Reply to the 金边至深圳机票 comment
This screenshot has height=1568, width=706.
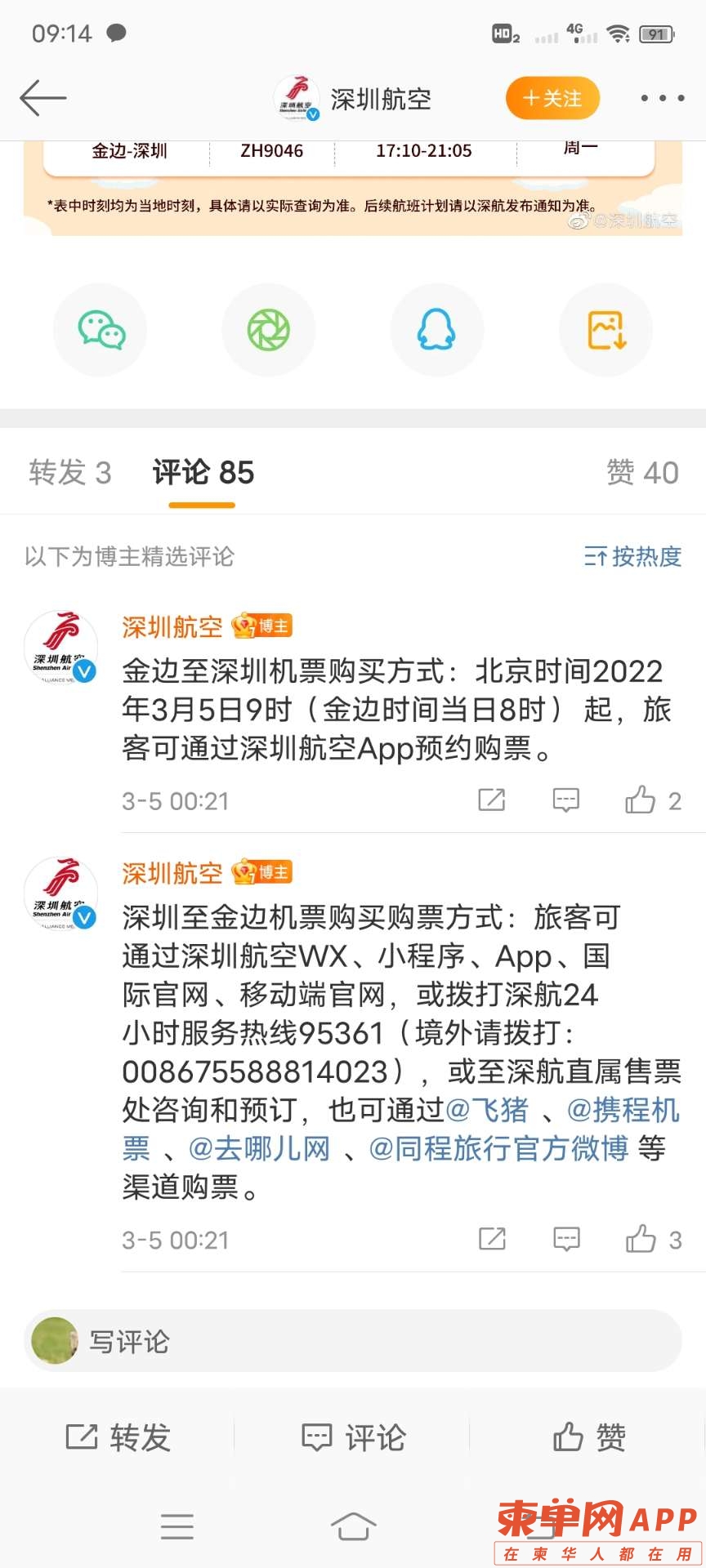point(565,800)
